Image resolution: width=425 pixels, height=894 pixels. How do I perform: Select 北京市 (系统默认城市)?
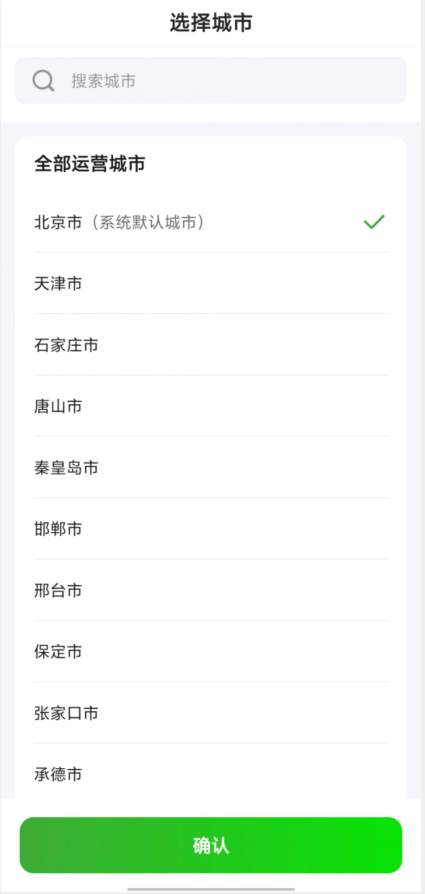tap(211, 222)
